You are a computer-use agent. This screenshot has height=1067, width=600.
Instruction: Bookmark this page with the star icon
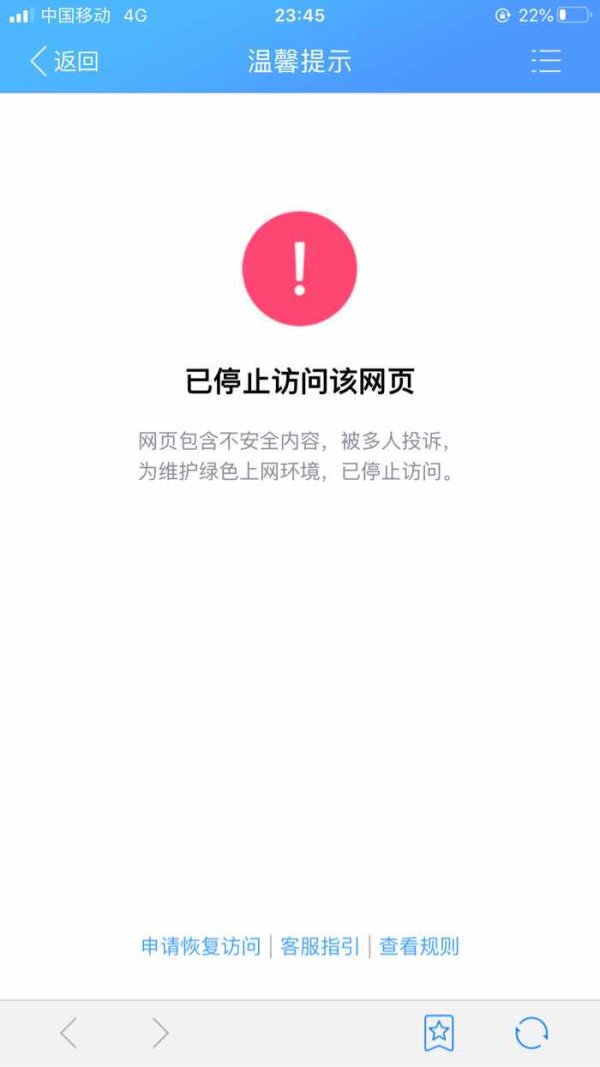[439, 1033]
